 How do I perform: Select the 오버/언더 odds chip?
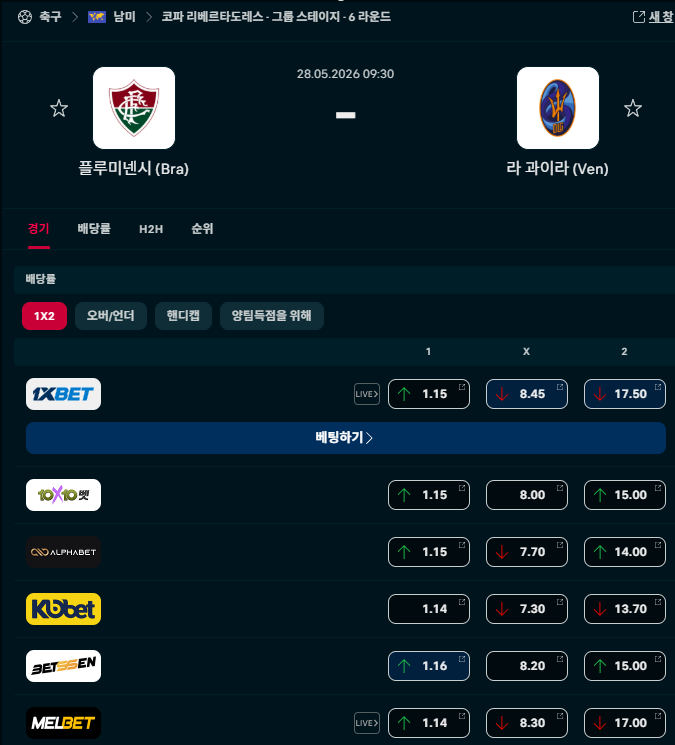(111, 316)
